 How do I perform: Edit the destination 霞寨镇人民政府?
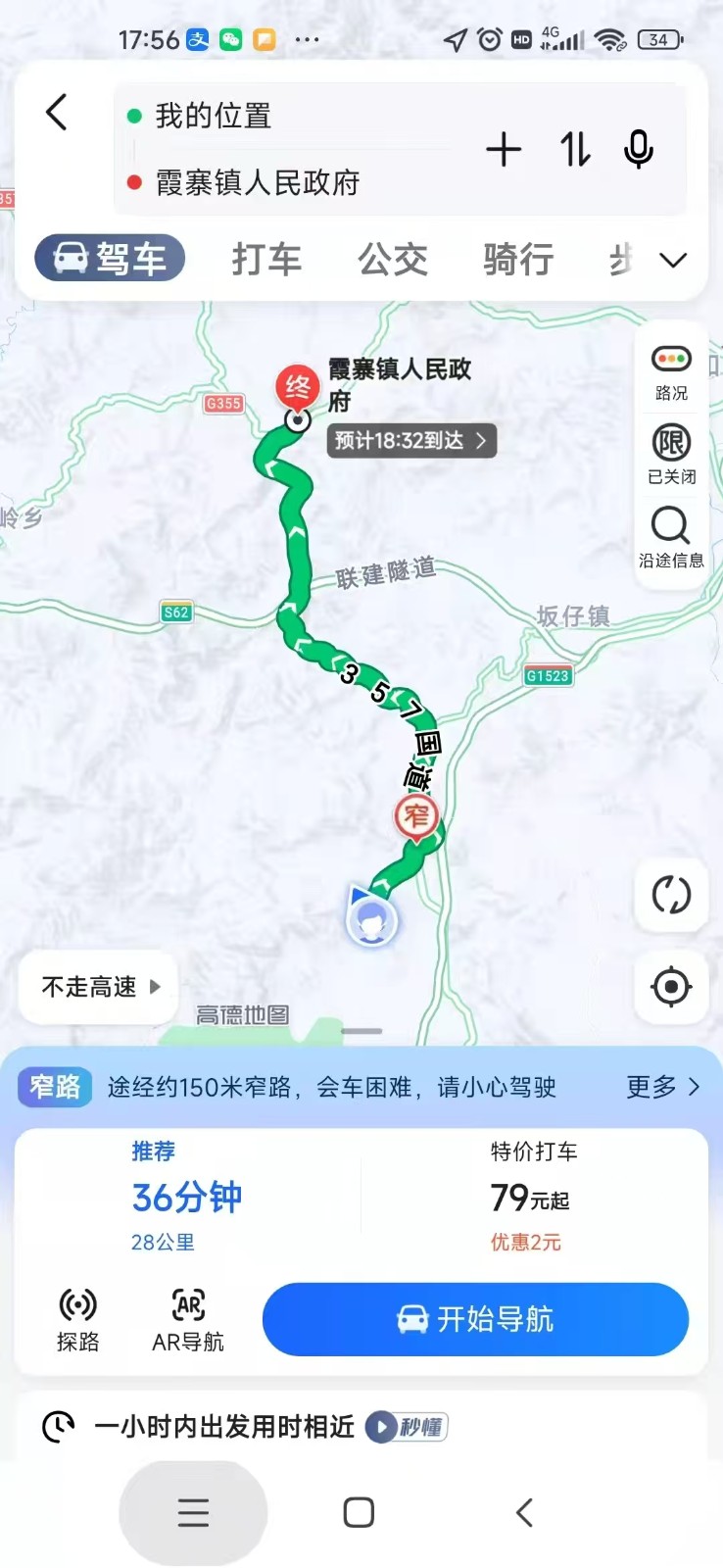click(258, 182)
